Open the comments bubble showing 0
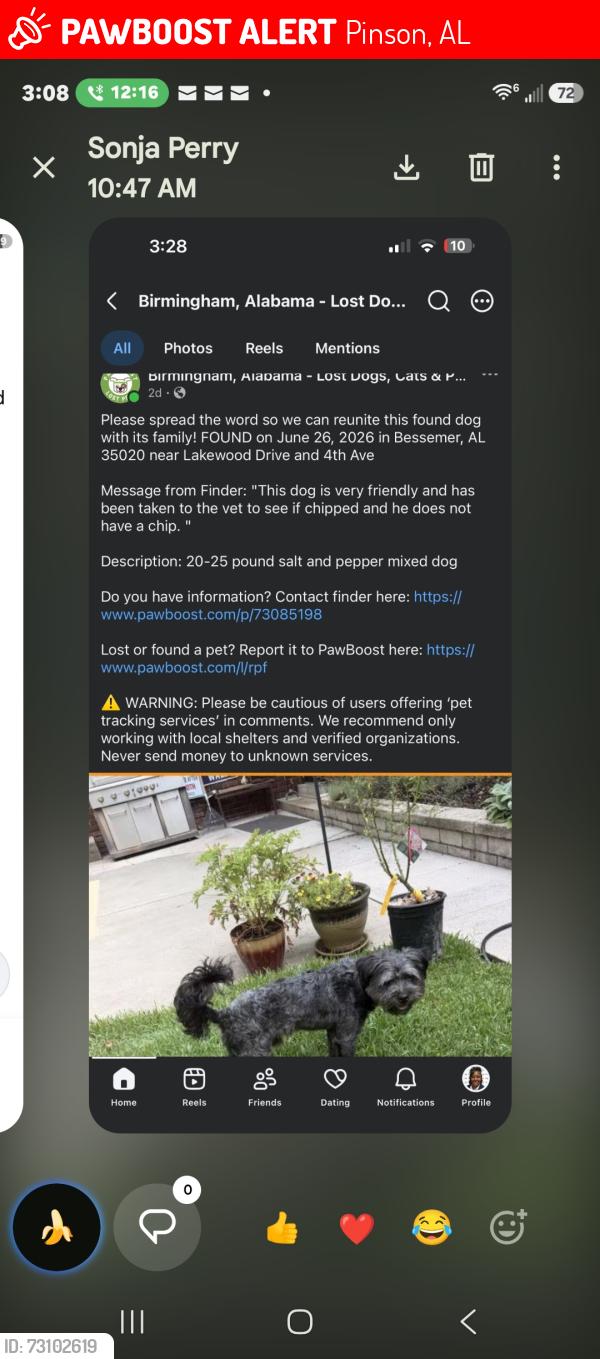Screen dimensions: 600x1359 point(158,1227)
